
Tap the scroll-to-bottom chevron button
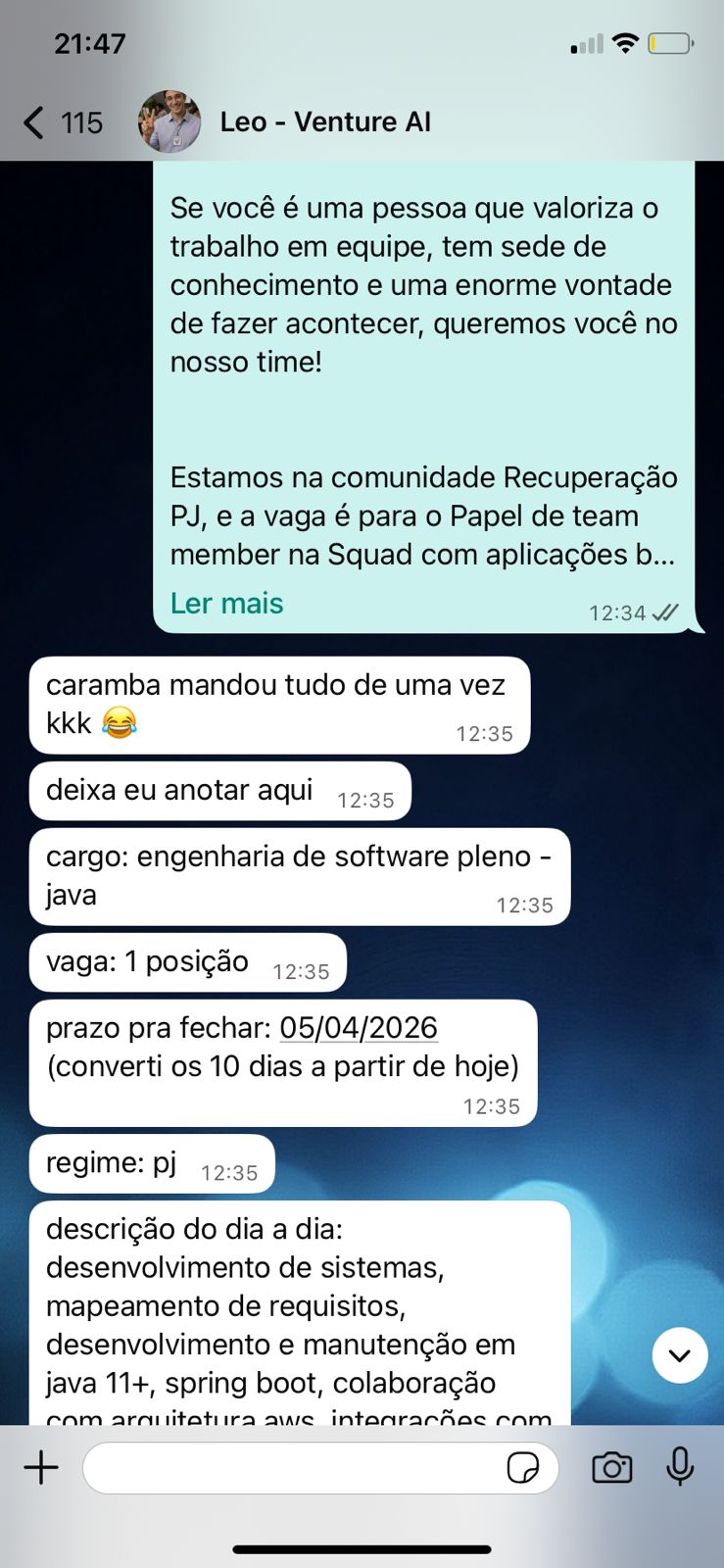click(680, 1355)
